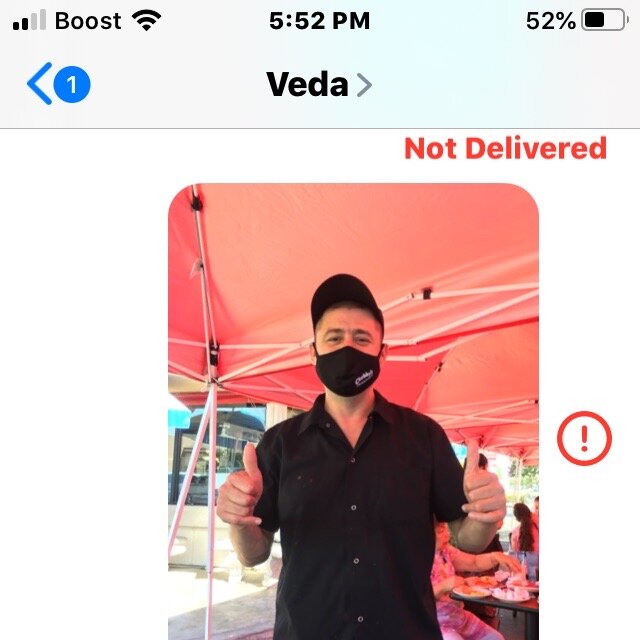Open the undelivered photo in full screen
The height and width of the screenshot is (640, 640).
pyautogui.click(x=353, y=420)
